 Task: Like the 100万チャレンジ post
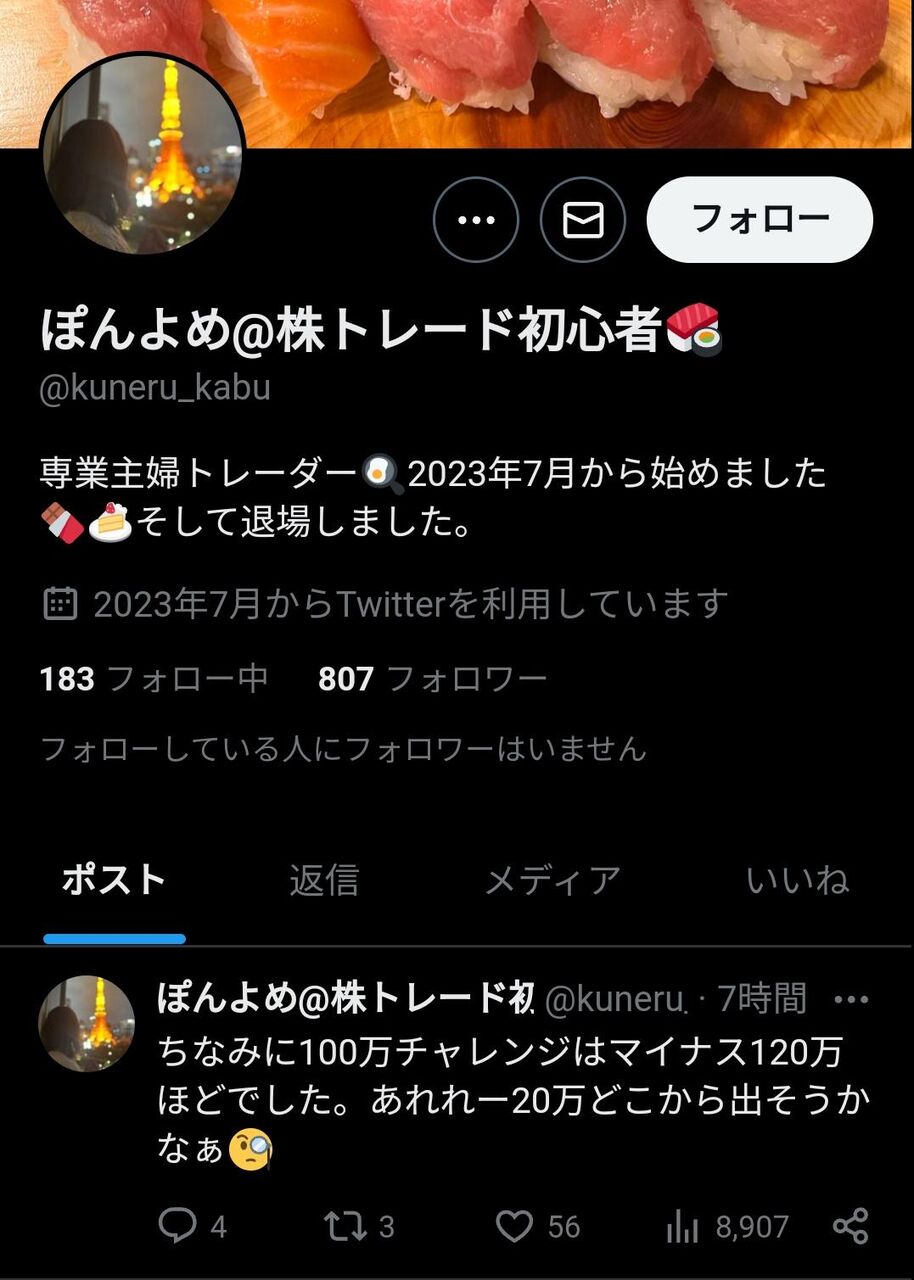click(538, 1226)
